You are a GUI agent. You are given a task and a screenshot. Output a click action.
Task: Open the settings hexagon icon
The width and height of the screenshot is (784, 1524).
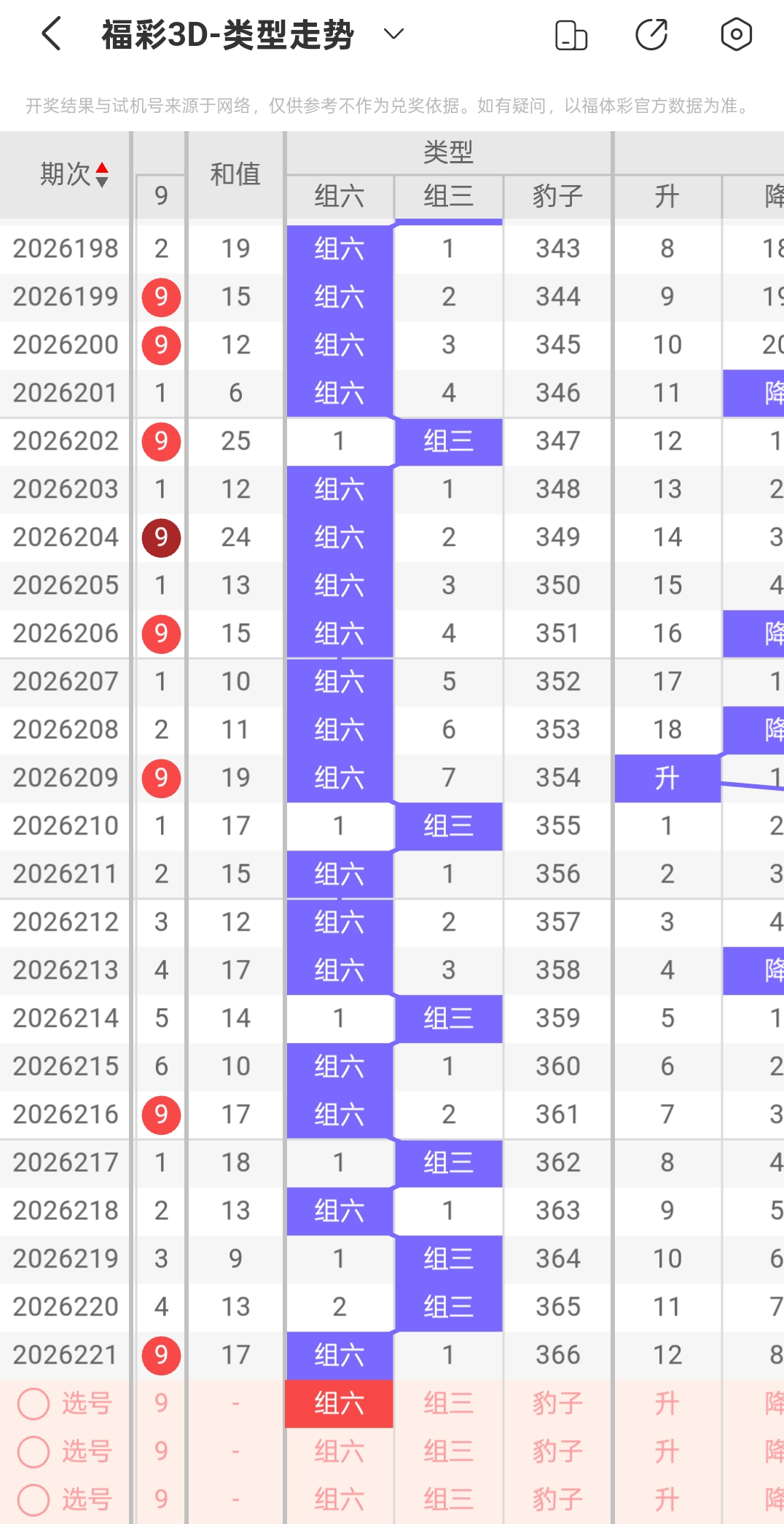click(x=736, y=34)
